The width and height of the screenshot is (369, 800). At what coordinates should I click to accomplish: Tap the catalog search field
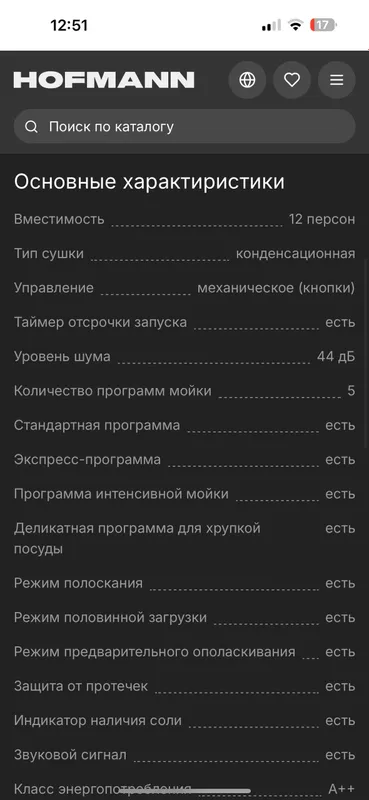184,127
